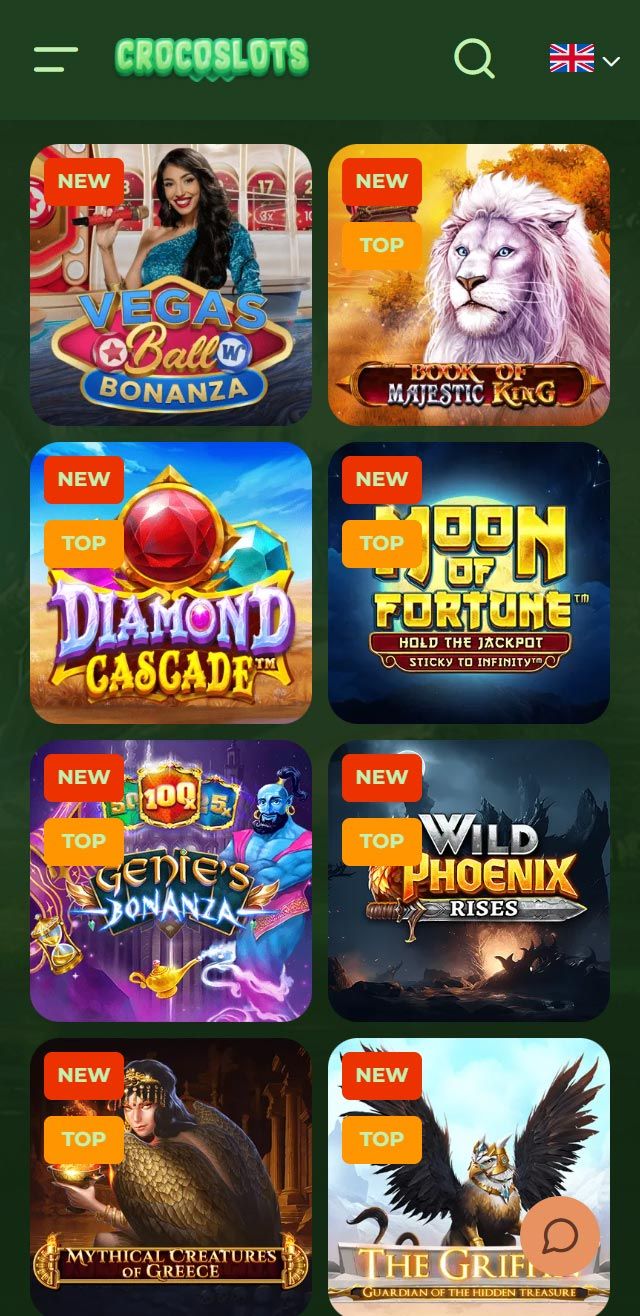
Task: Open the hamburger menu
Action: (56, 59)
